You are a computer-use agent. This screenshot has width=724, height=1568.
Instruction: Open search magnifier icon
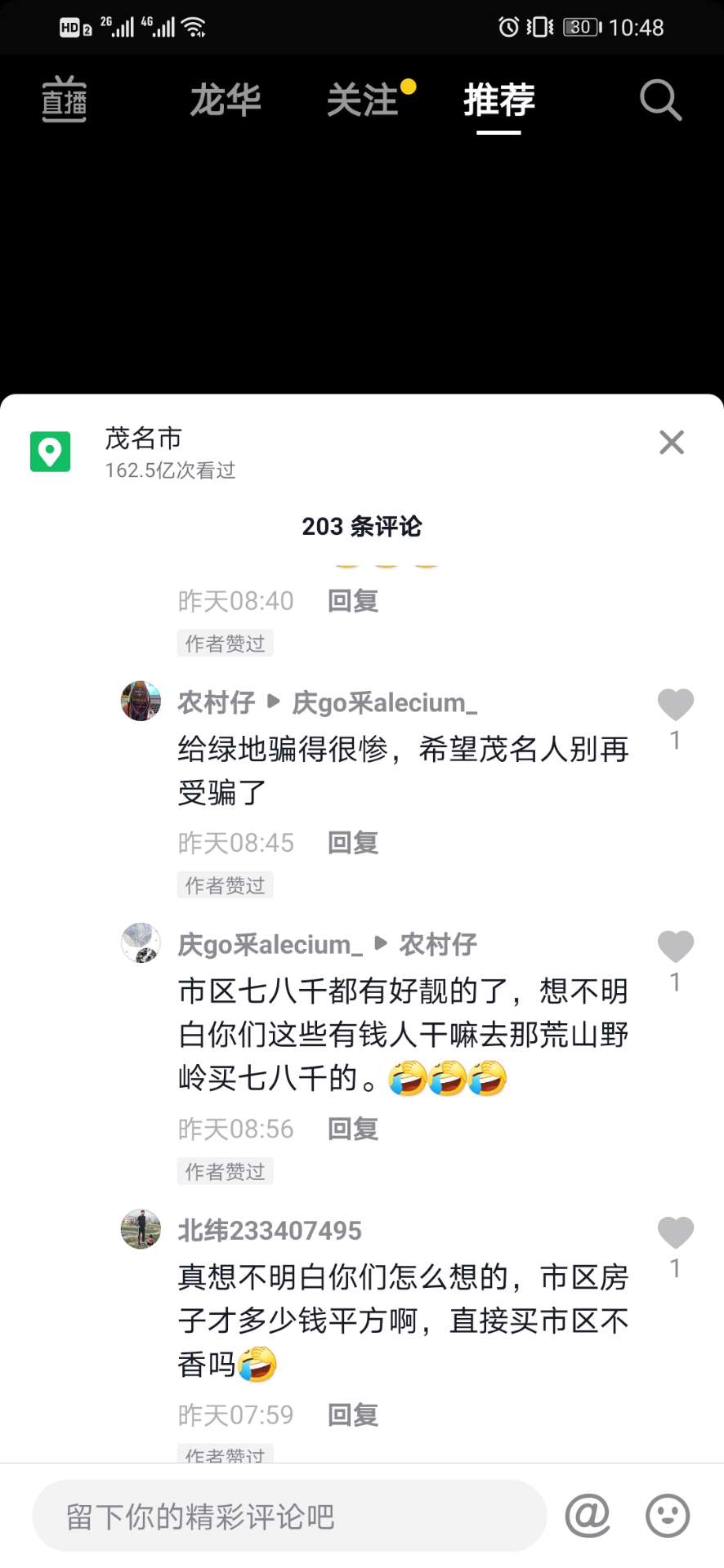click(660, 100)
